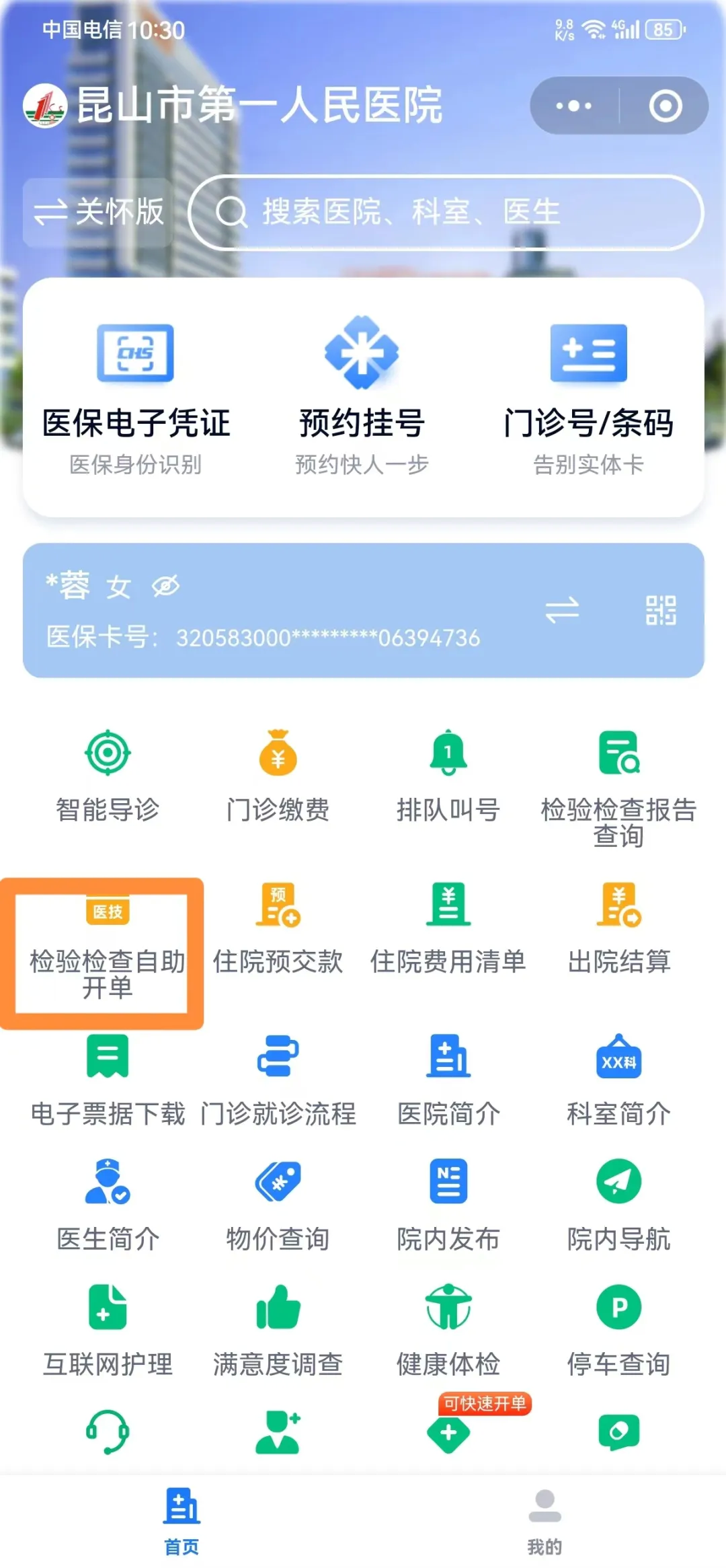Show the patient QR code
Screen dimensions: 726x1568
pos(661,610)
